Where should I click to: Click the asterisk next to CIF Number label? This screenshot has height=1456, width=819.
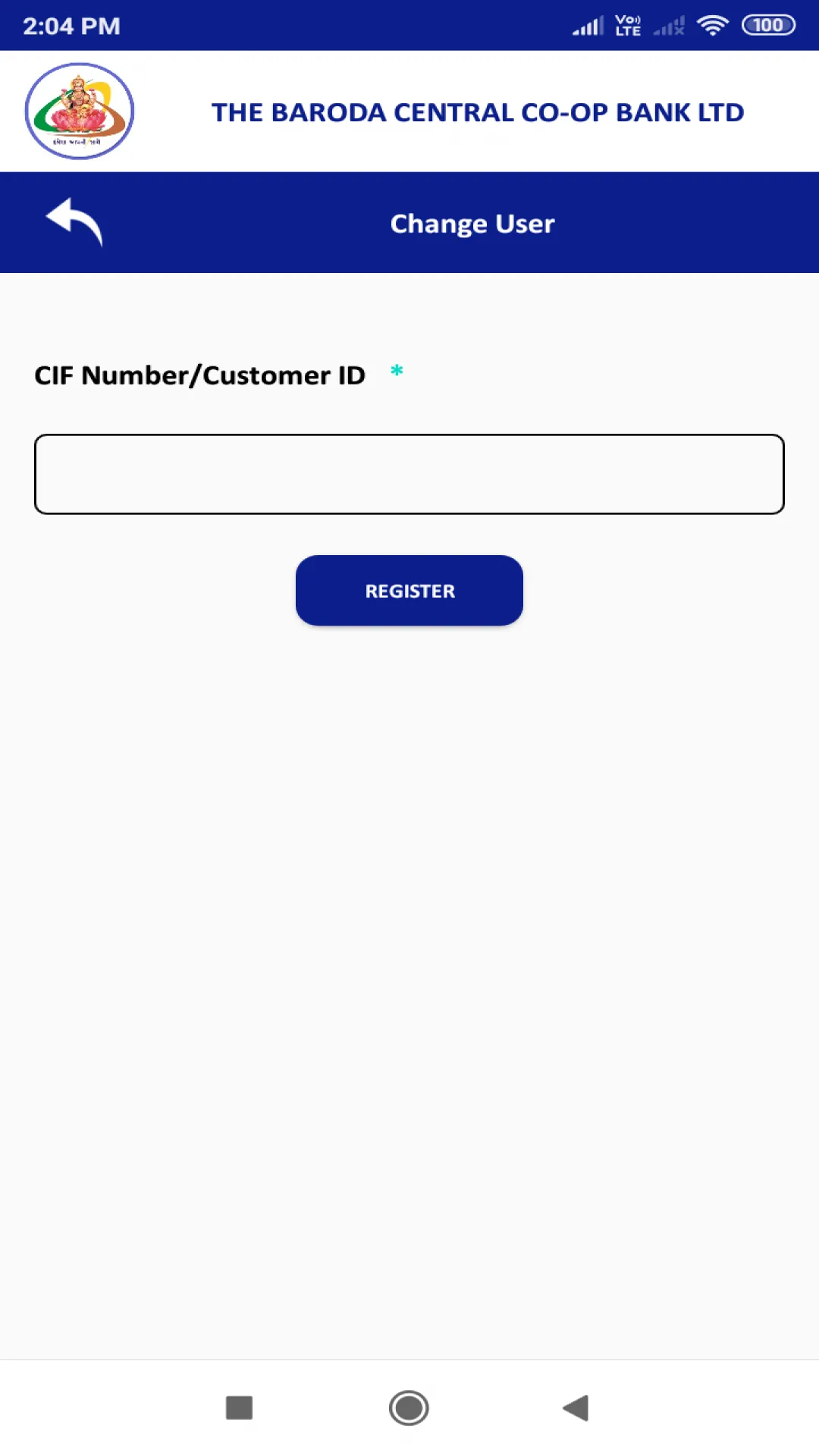pyautogui.click(x=395, y=372)
